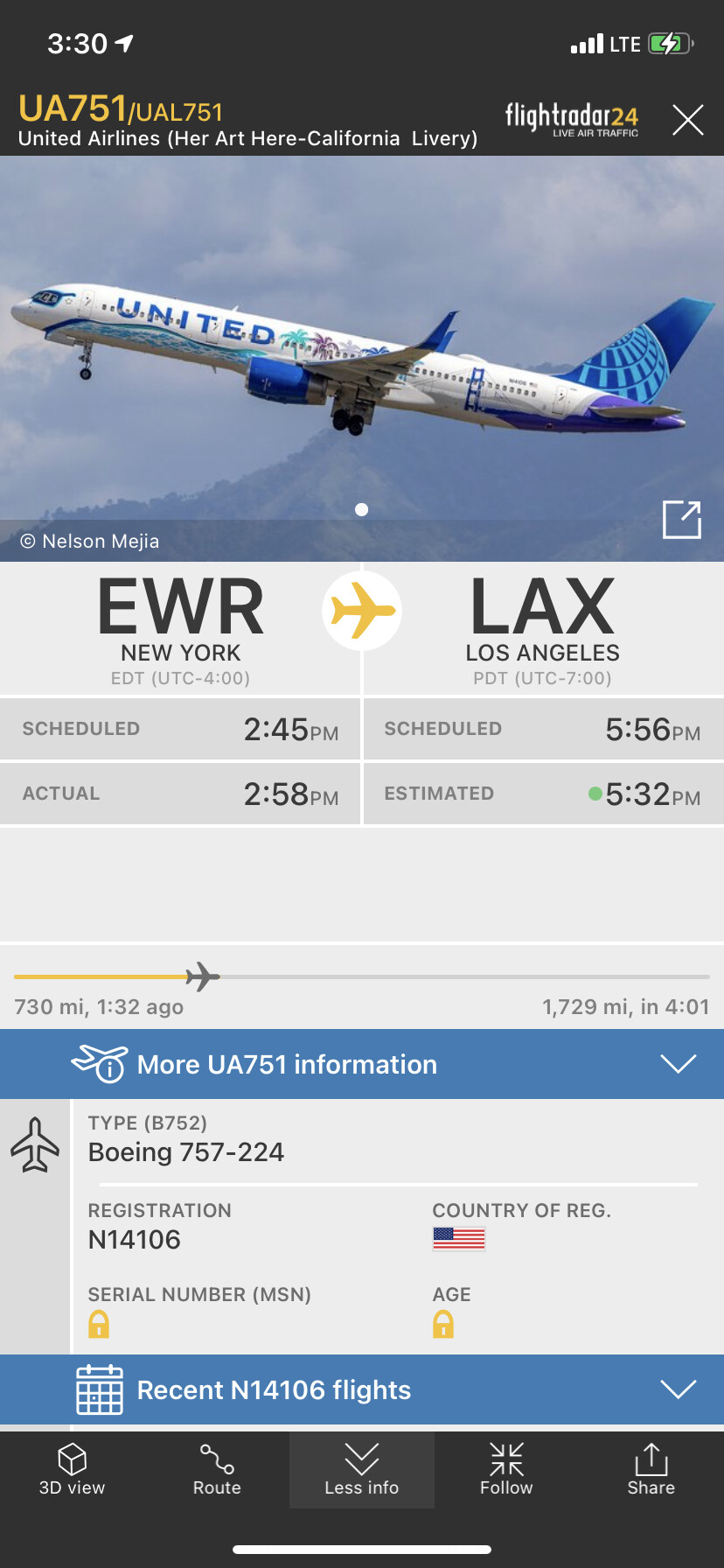The image size is (724, 1568).
Task: Open the 3D view
Action: [x=72, y=1470]
